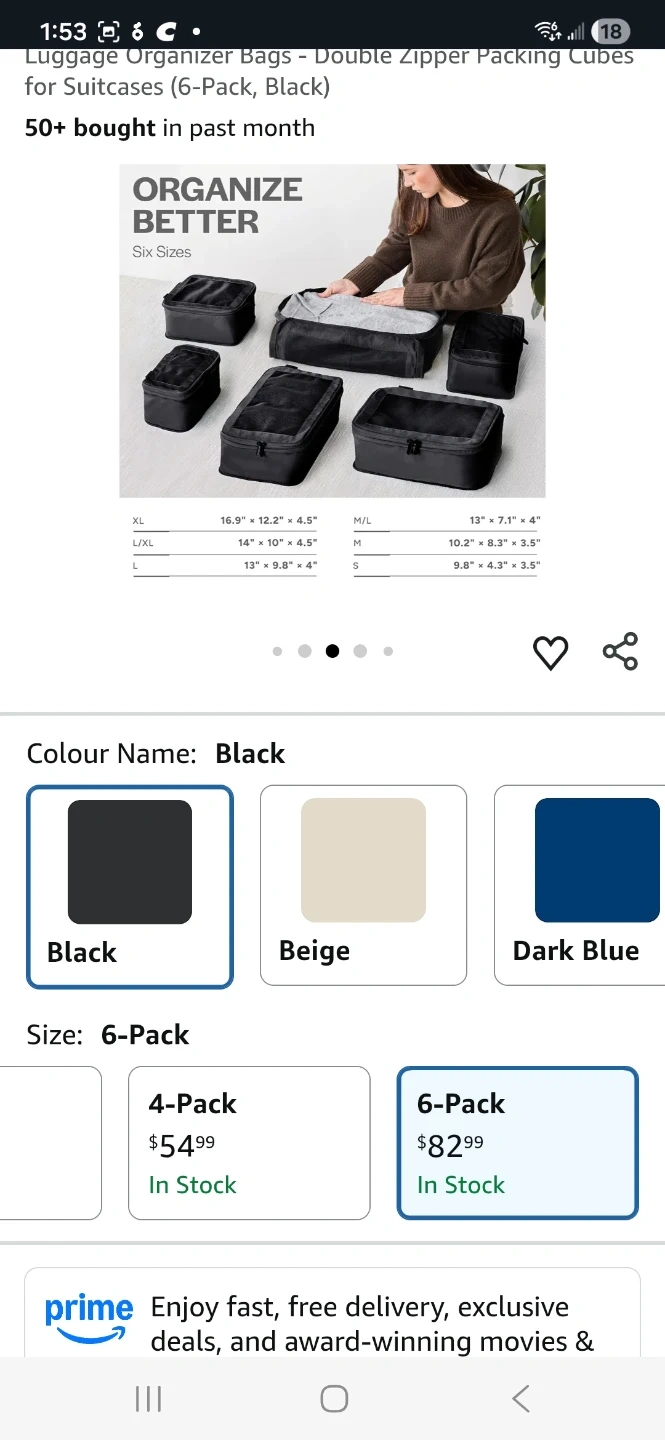
Task: Add item to wish list heart
Action: (x=550, y=652)
